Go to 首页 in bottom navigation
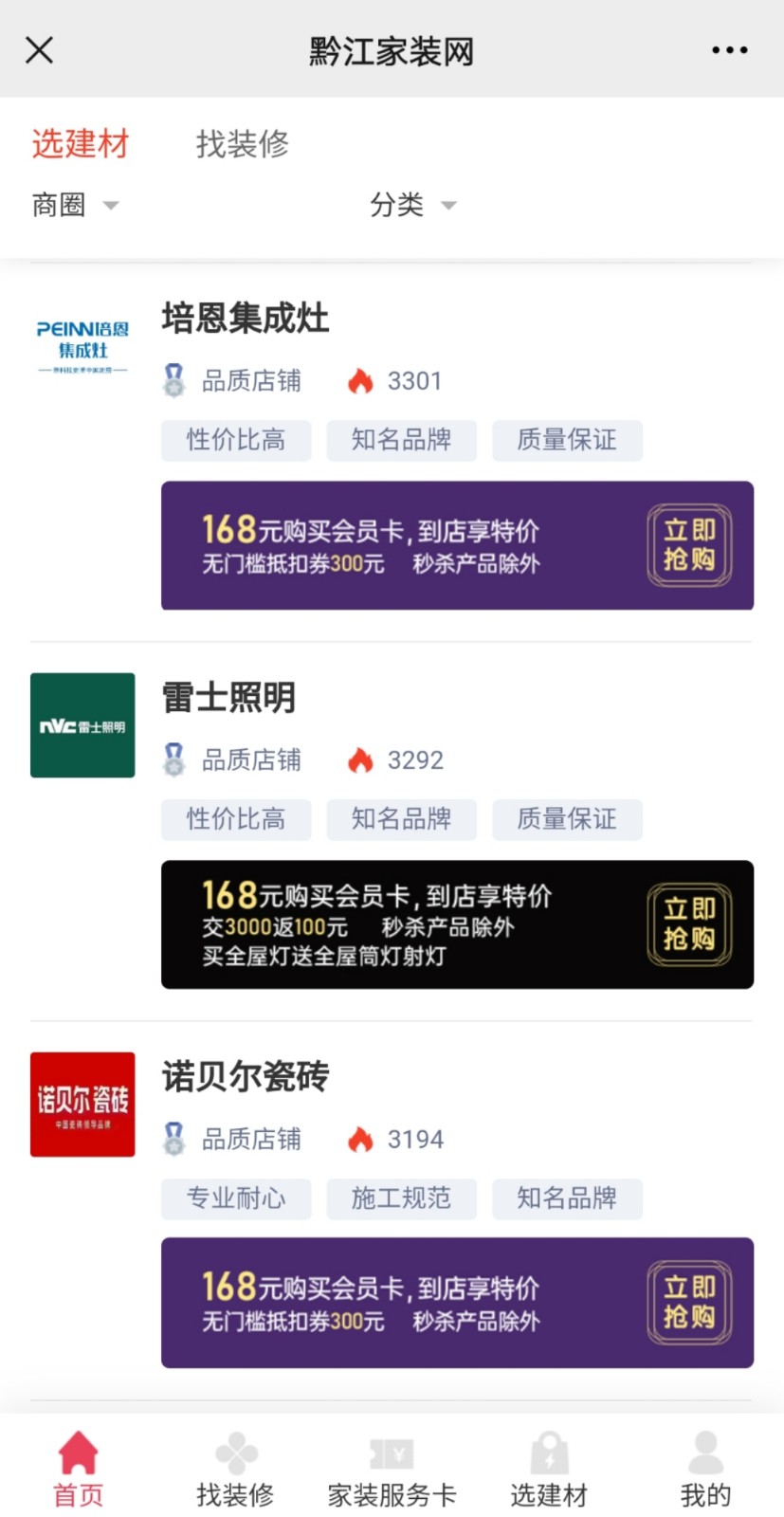Image resolution: width=784 pixels, height=1517 pixels. click(x=78, y=1470)
